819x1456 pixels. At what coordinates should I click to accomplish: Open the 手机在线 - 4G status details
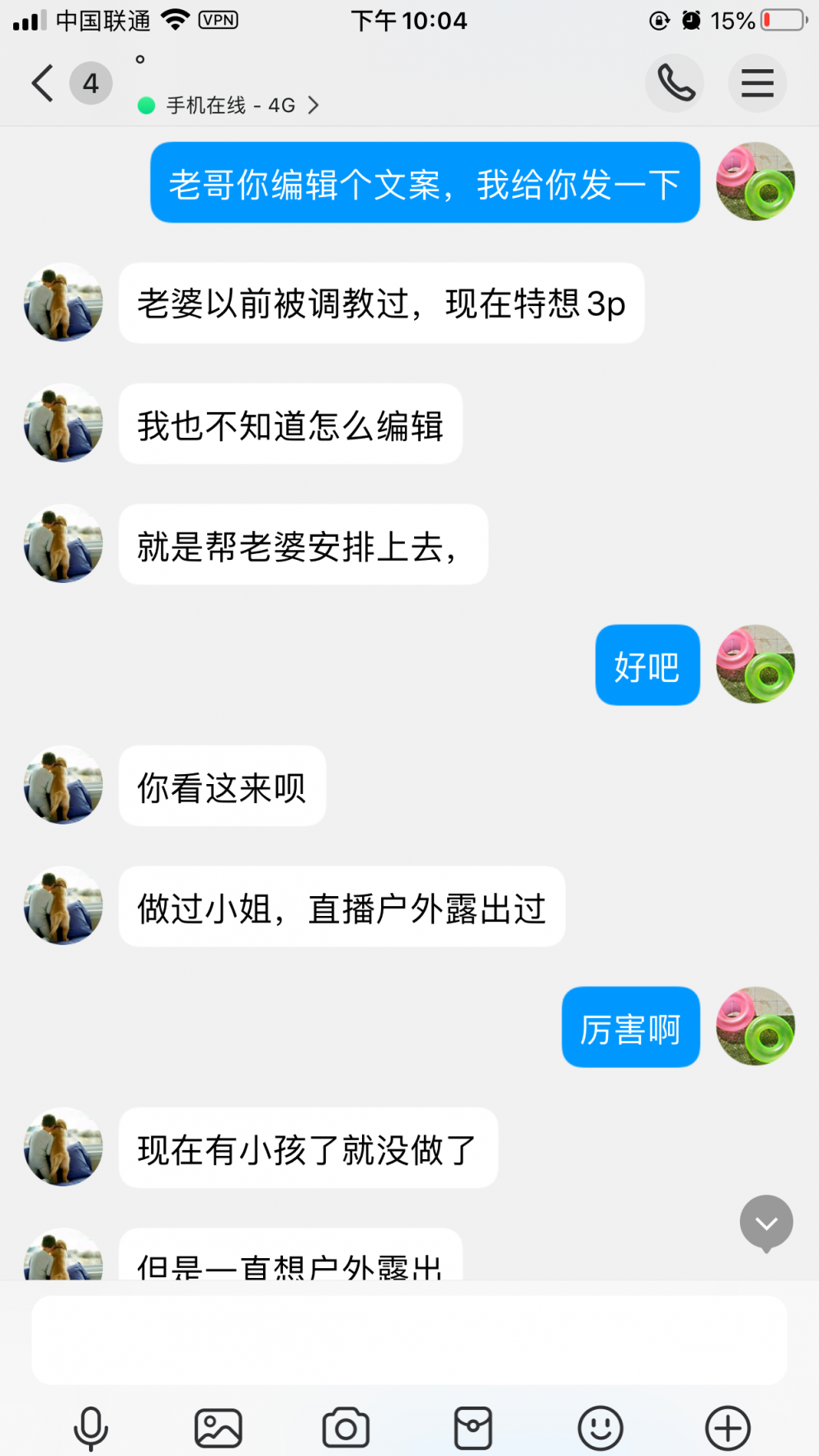(x=231, y=106)
